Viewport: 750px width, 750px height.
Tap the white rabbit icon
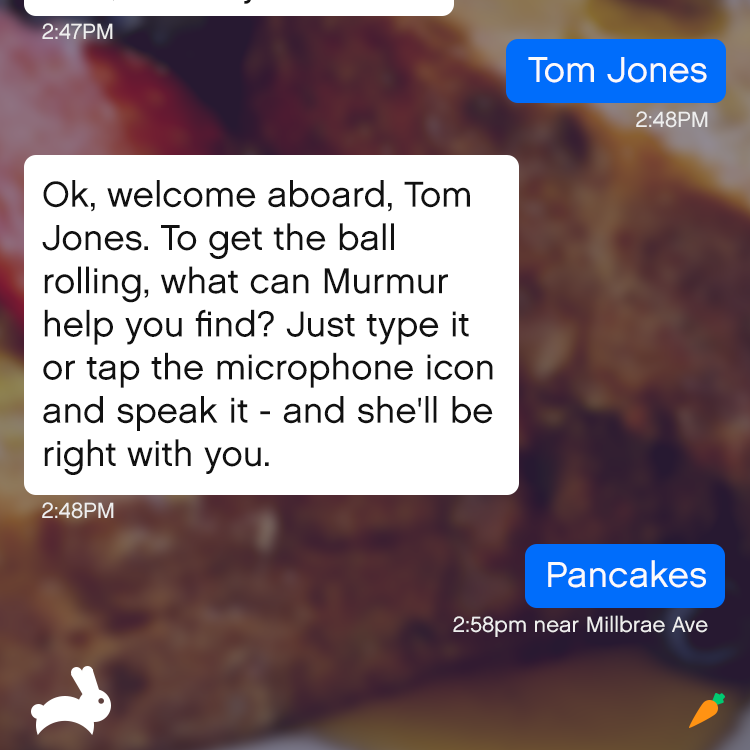pos(70,701)
